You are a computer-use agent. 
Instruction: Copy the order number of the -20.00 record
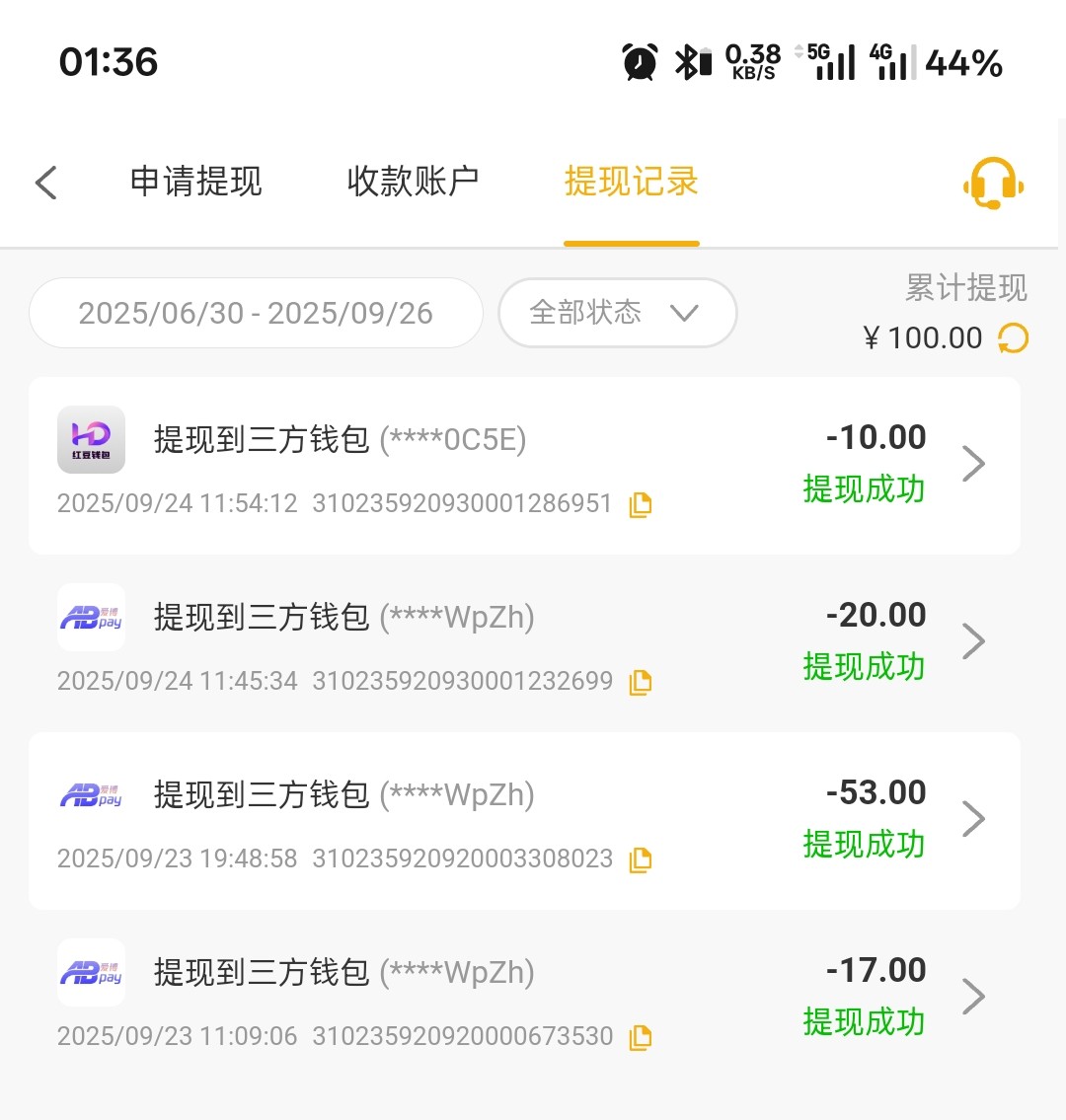point(640,682)
